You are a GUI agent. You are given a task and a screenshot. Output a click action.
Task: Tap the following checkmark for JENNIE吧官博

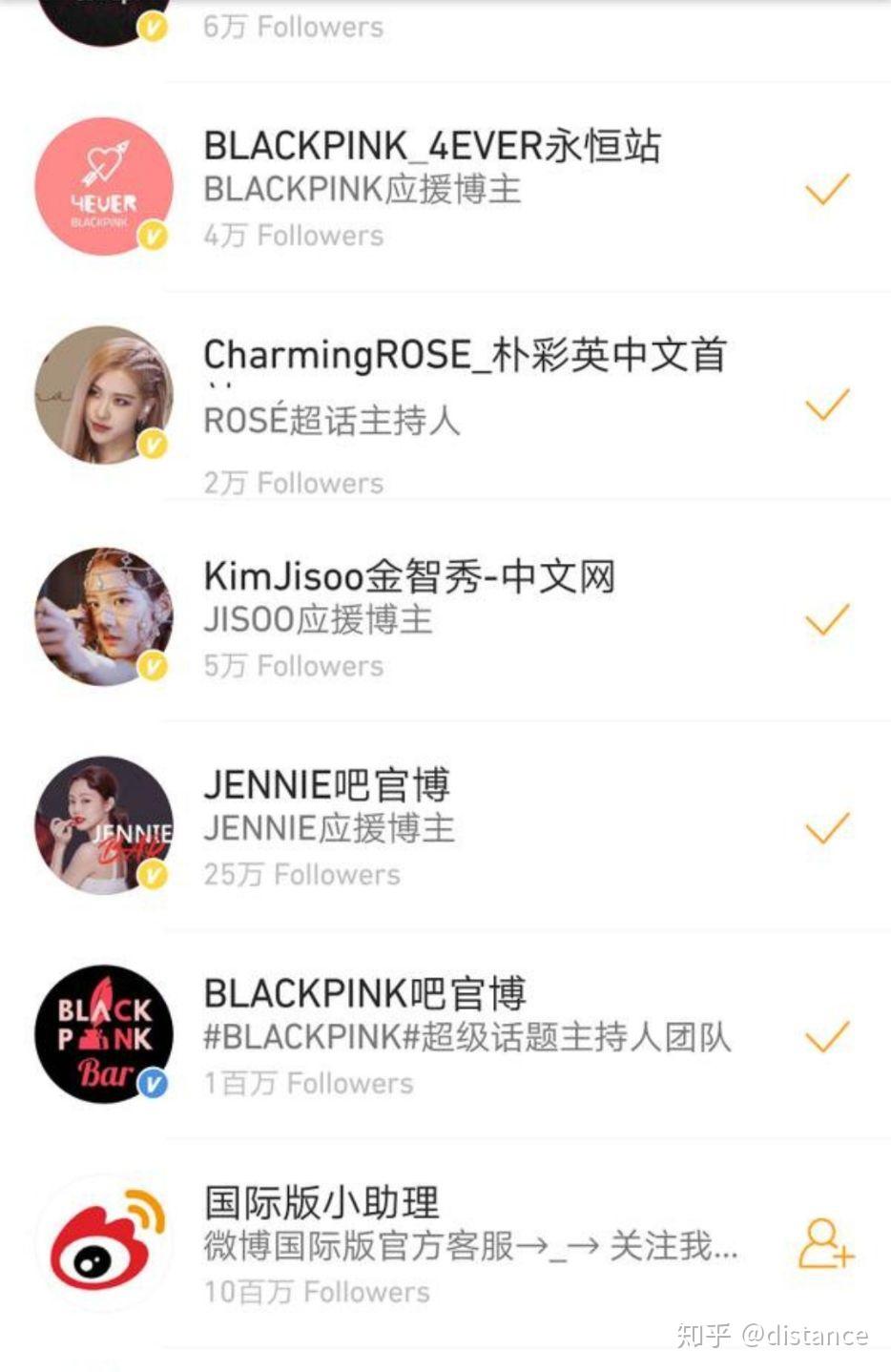tap(826, 827)
